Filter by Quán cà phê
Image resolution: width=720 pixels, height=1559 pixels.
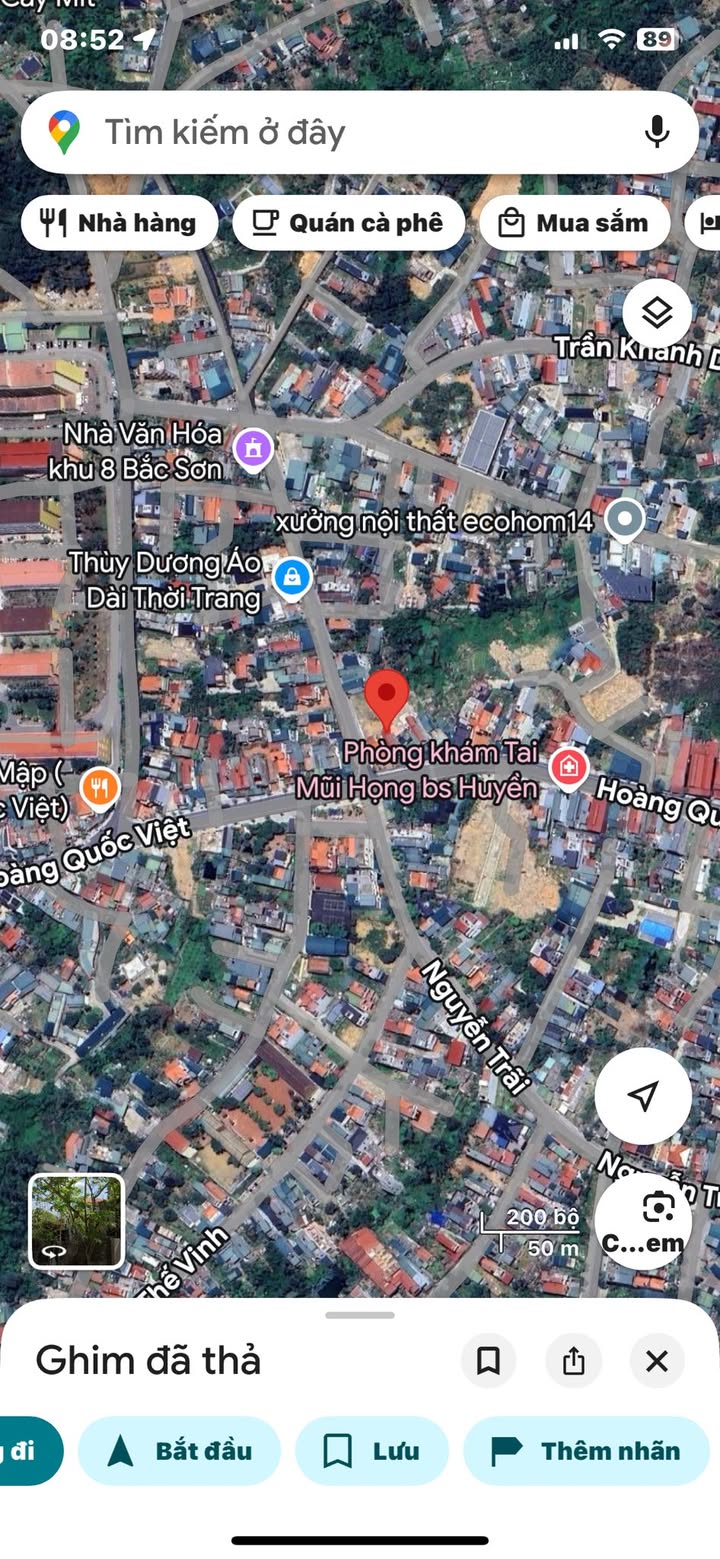tap(348, 223)
